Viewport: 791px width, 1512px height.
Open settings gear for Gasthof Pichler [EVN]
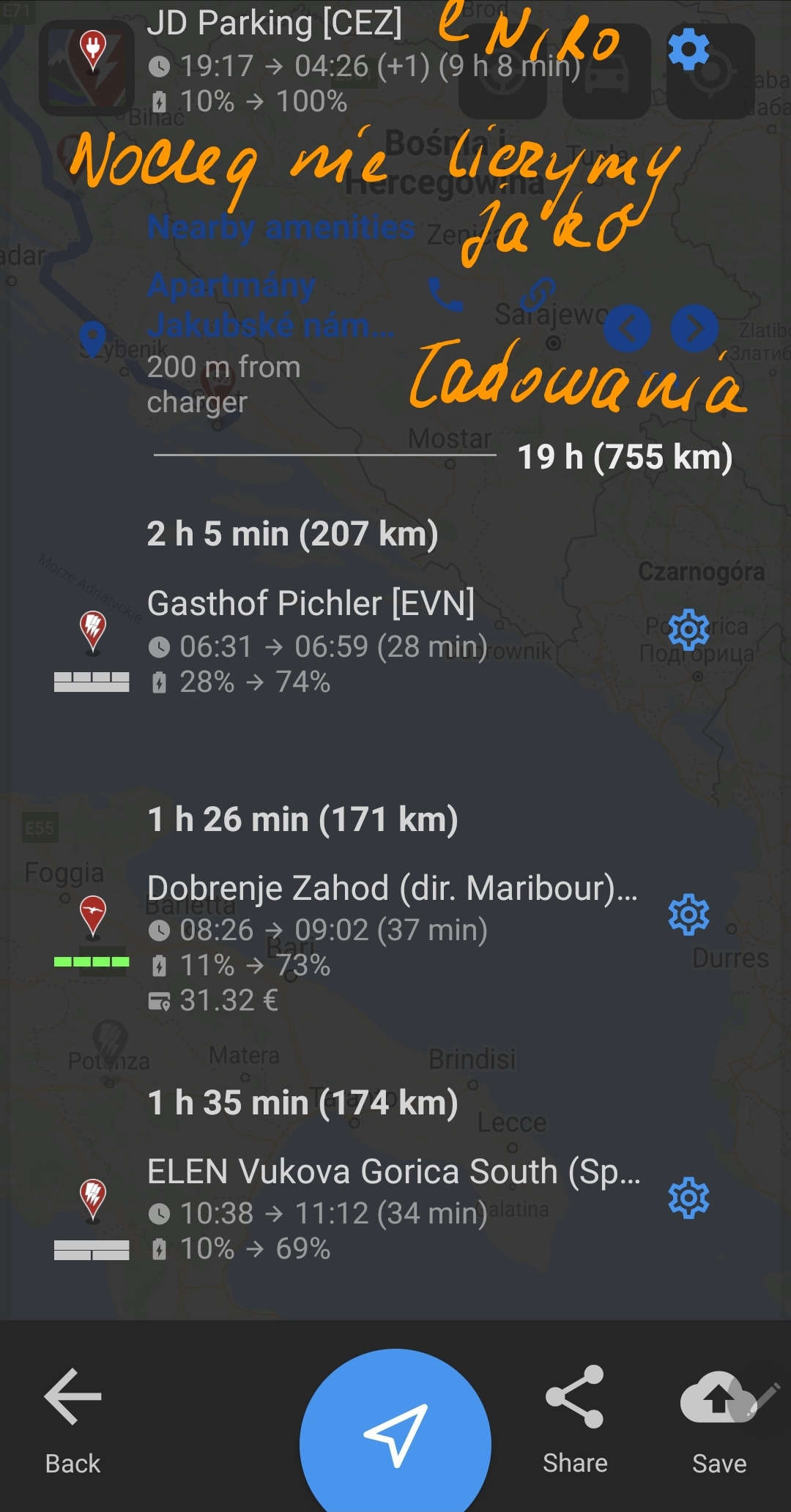tap(689, 630)
